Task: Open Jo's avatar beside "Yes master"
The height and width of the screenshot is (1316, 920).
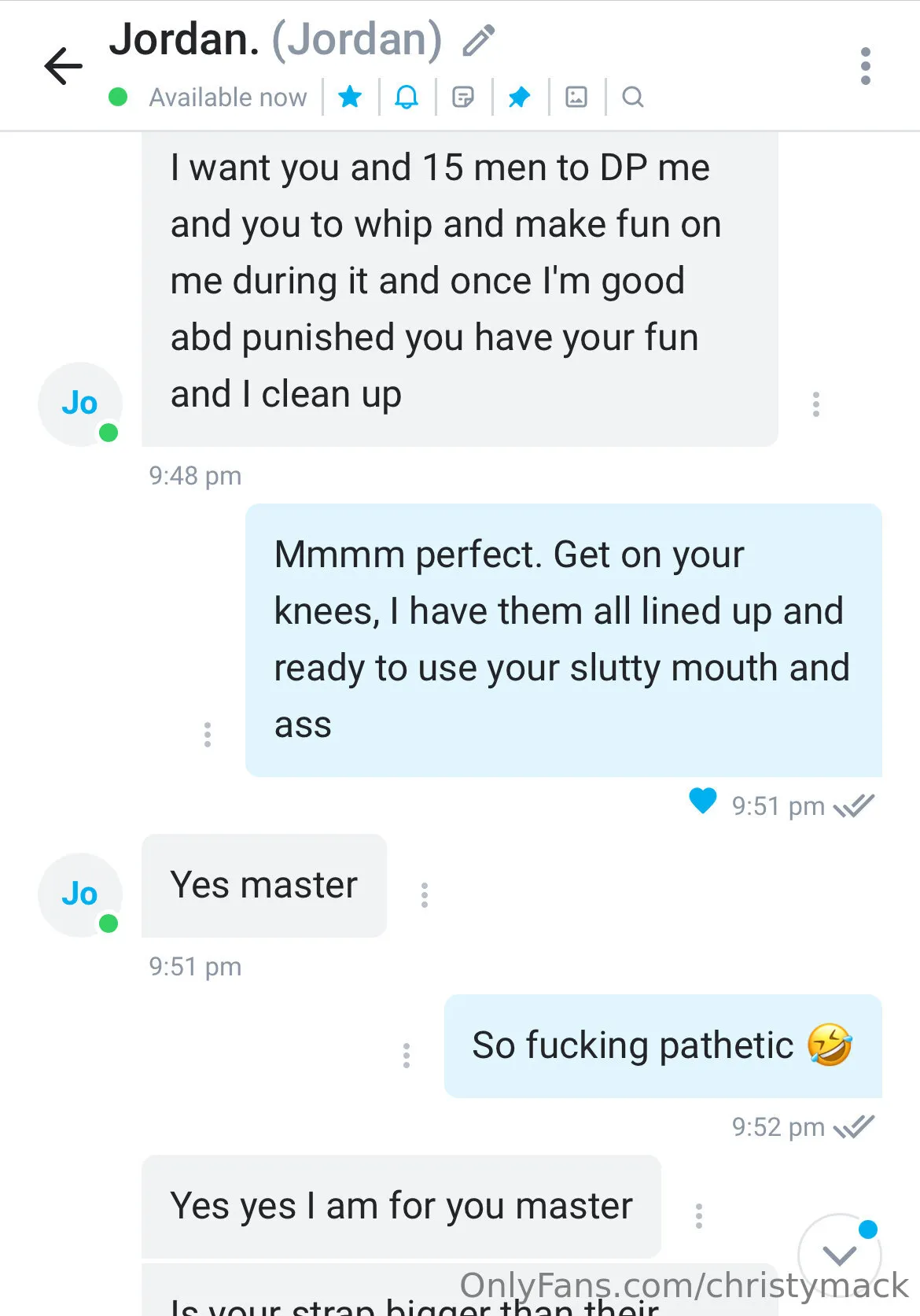Action: coord(80,894)
